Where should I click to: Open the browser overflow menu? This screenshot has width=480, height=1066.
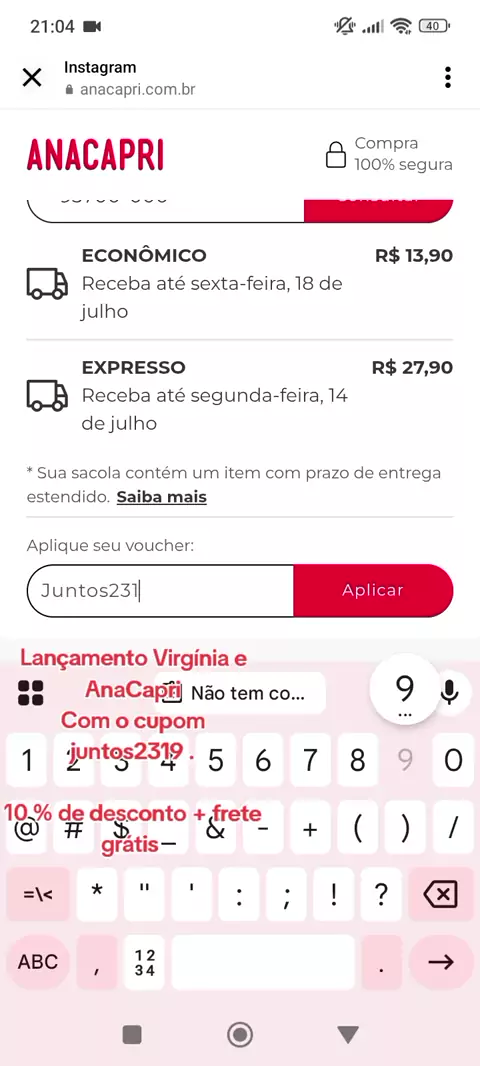coord(447,78)
